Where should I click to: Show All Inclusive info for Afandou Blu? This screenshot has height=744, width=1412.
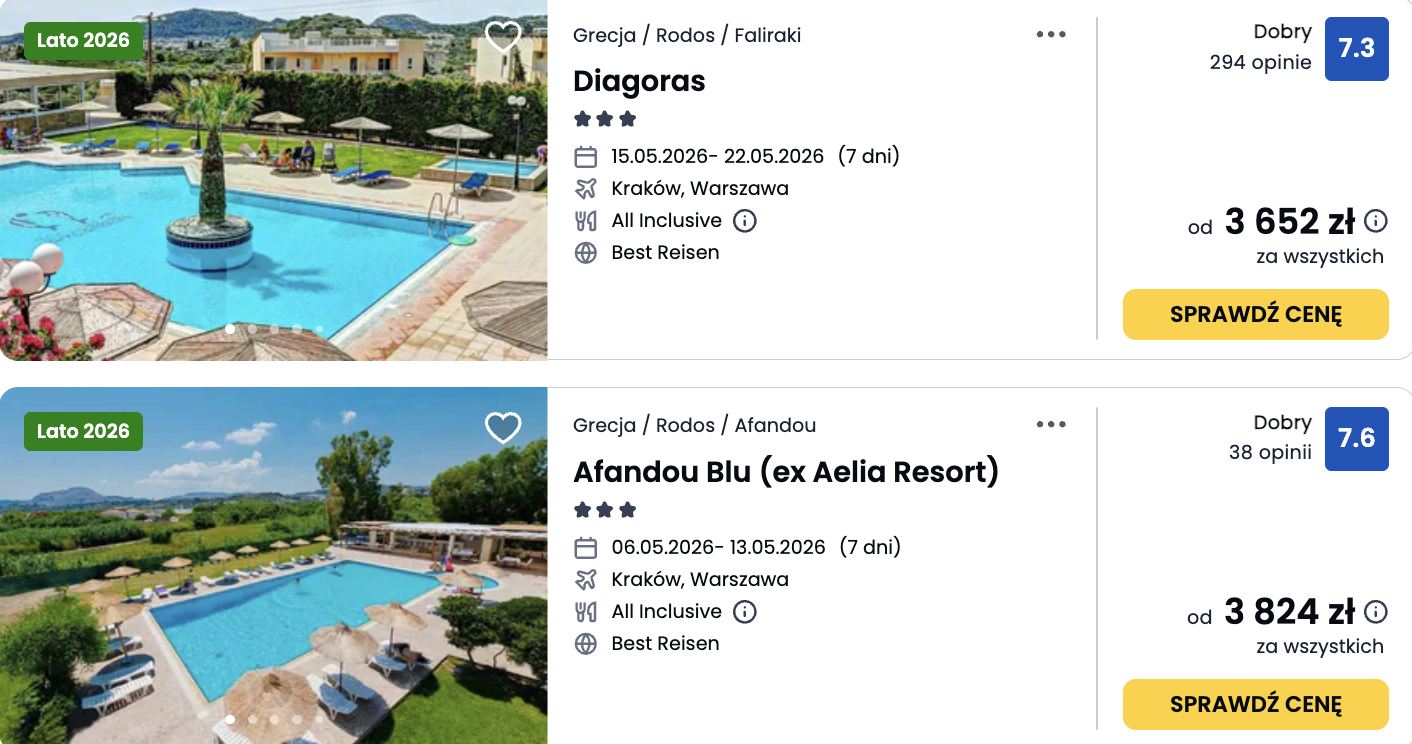(x=745, y=611)
